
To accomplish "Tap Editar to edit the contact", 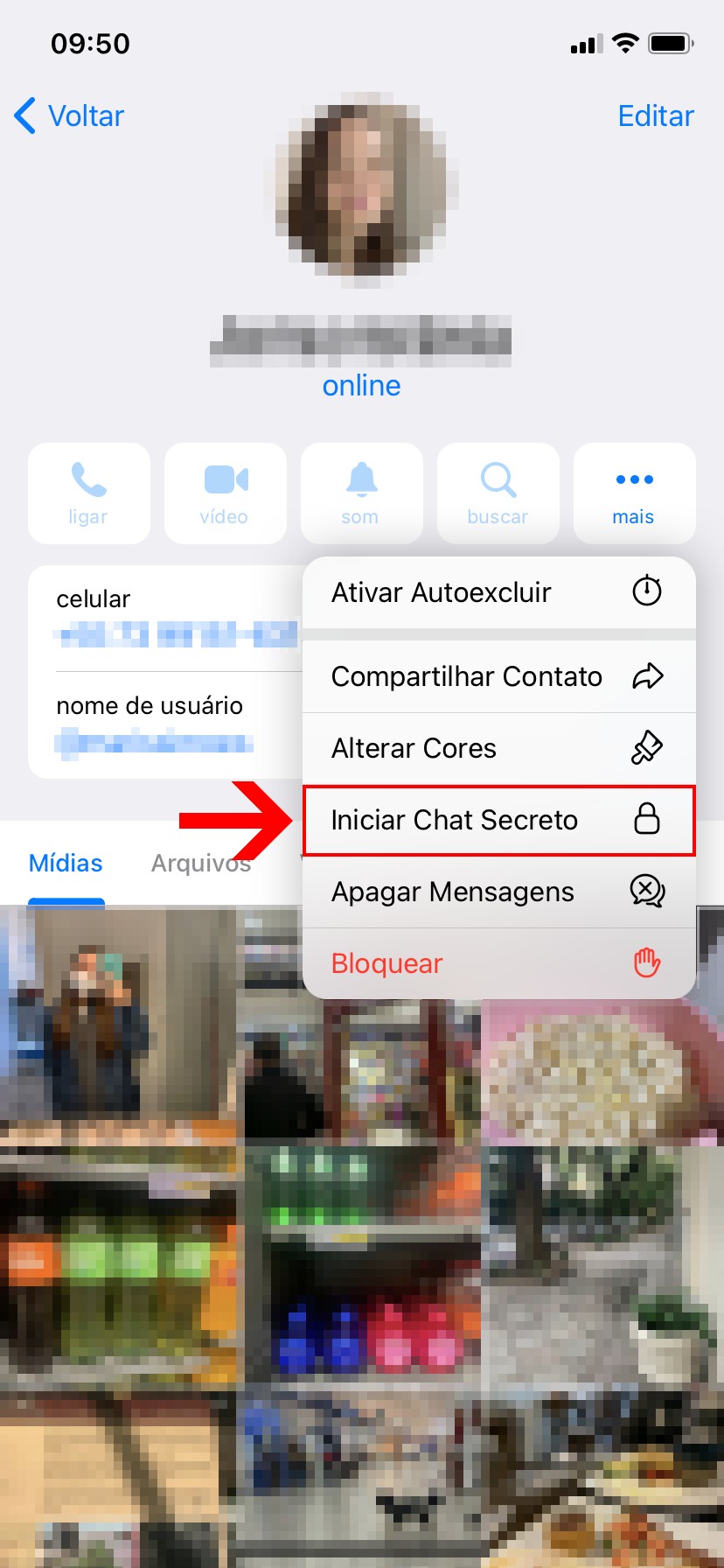I will click(655, 115).
